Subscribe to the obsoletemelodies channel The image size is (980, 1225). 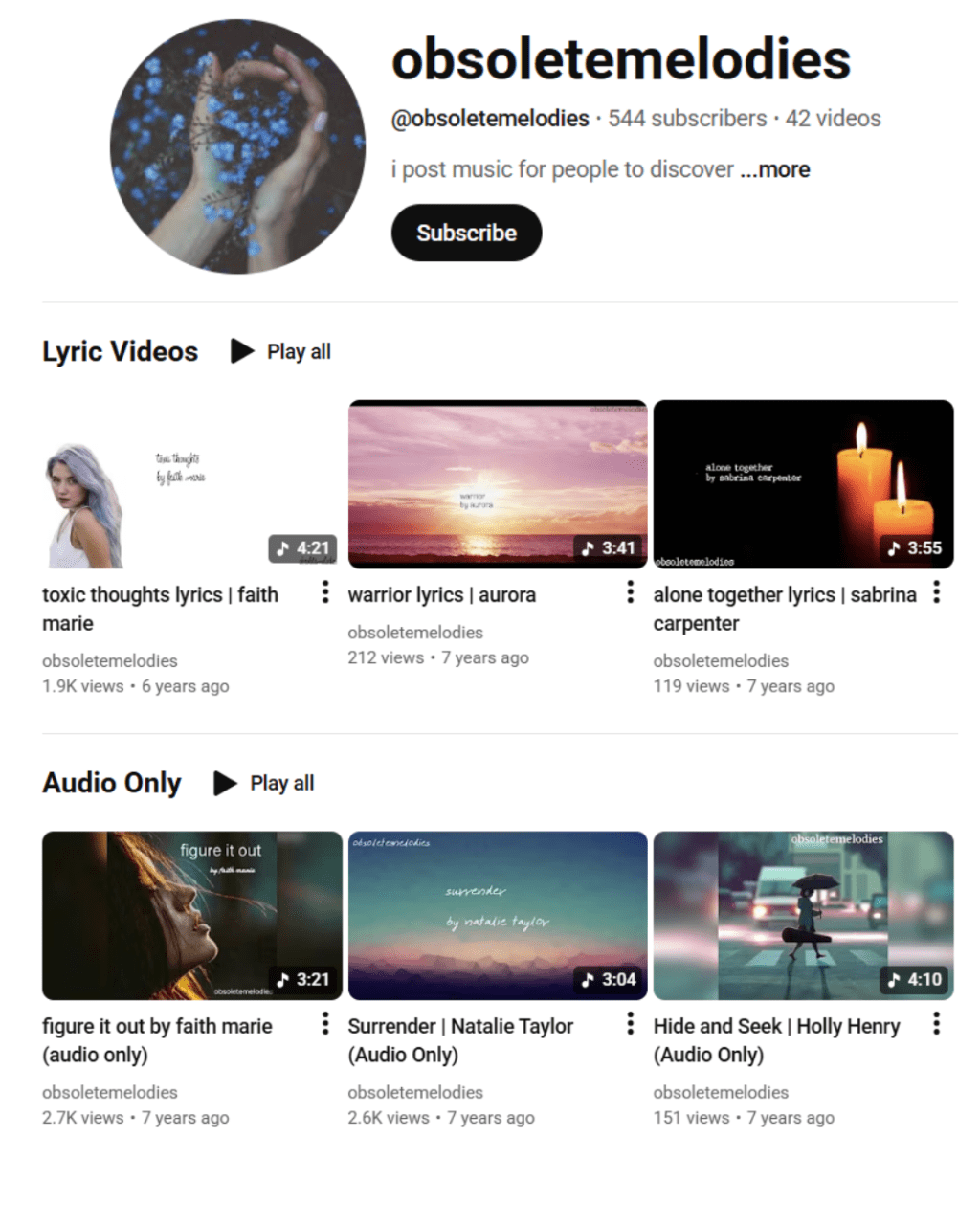[x=466, y=233]
